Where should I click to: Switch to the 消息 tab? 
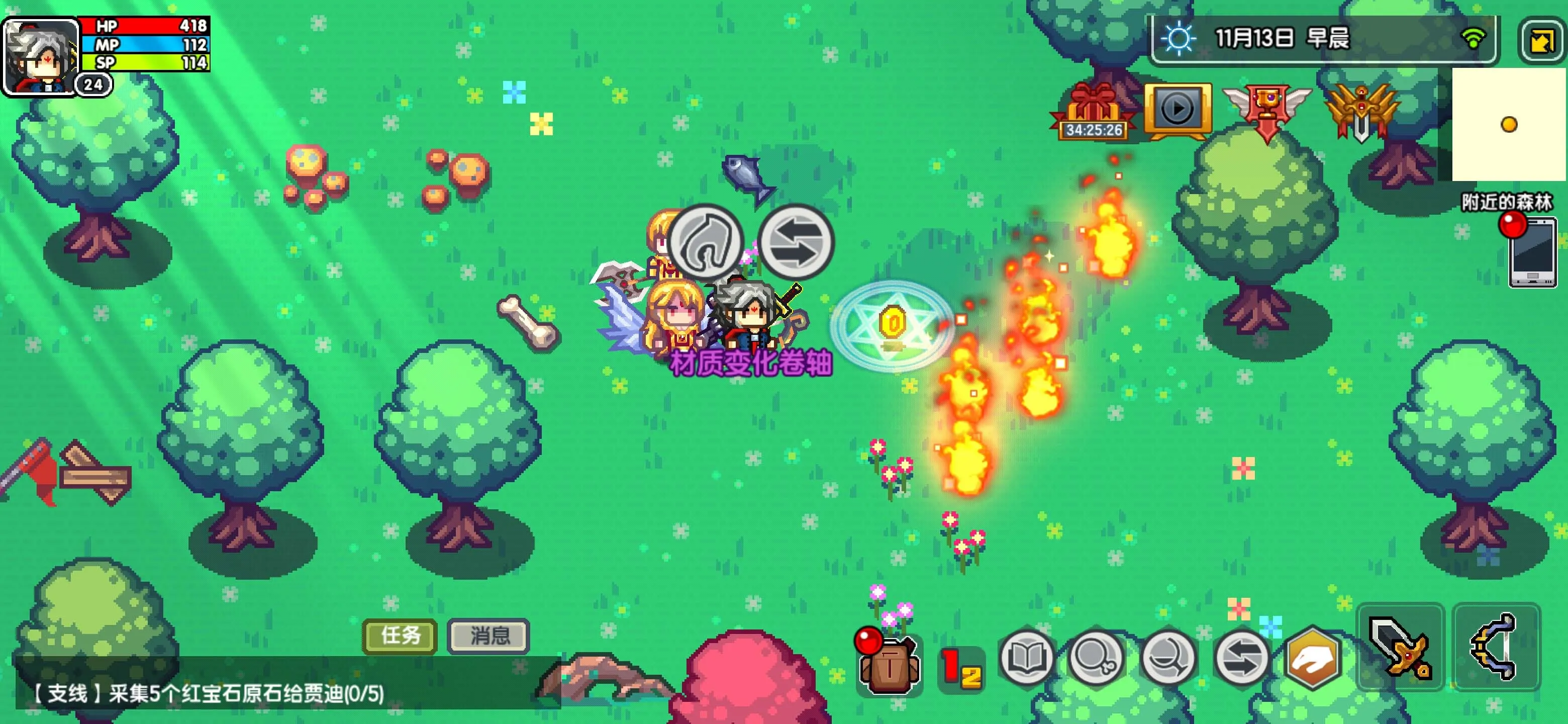pos(488,636)
